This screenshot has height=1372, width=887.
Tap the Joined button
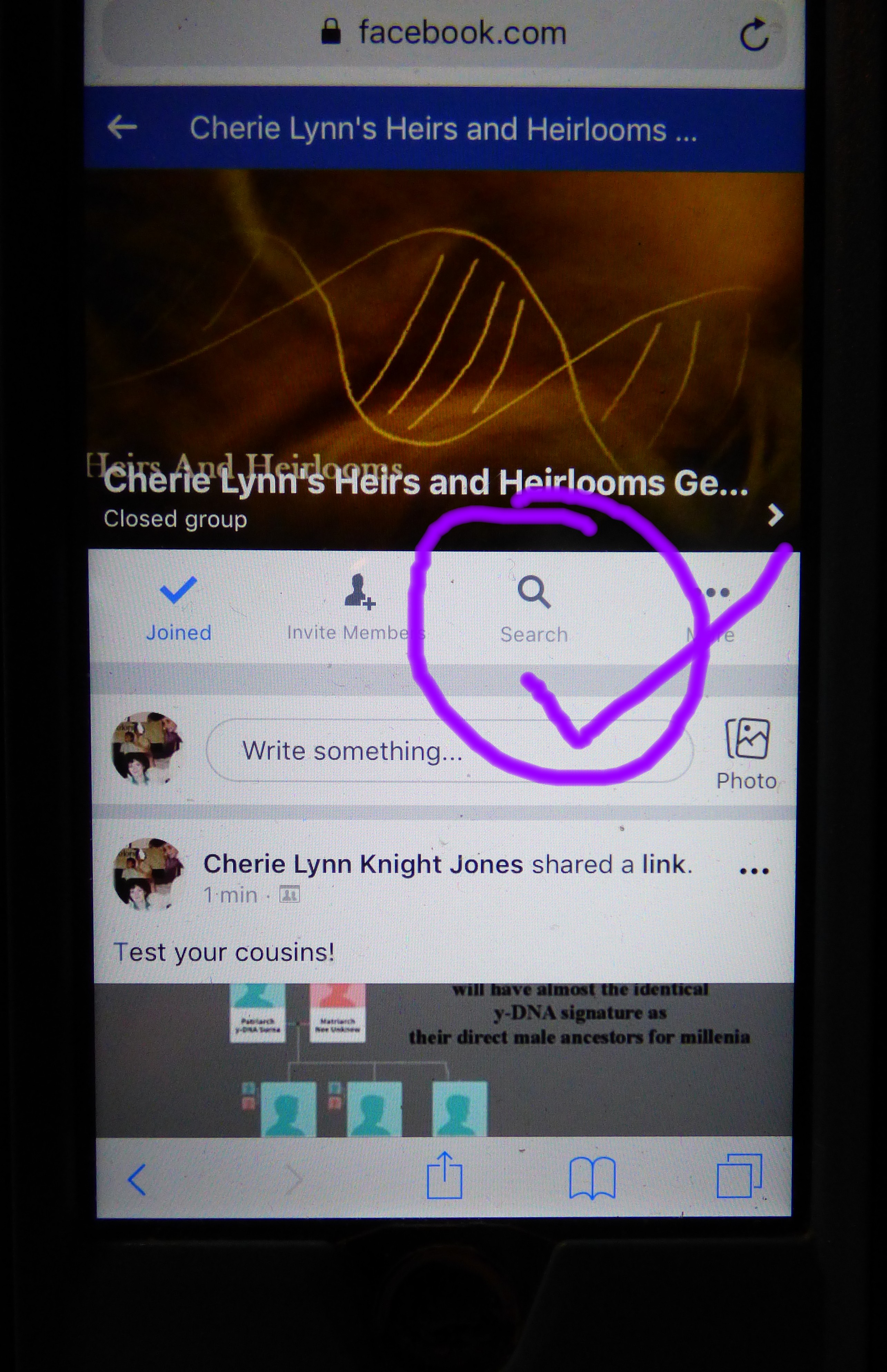[x=179, y=608]
